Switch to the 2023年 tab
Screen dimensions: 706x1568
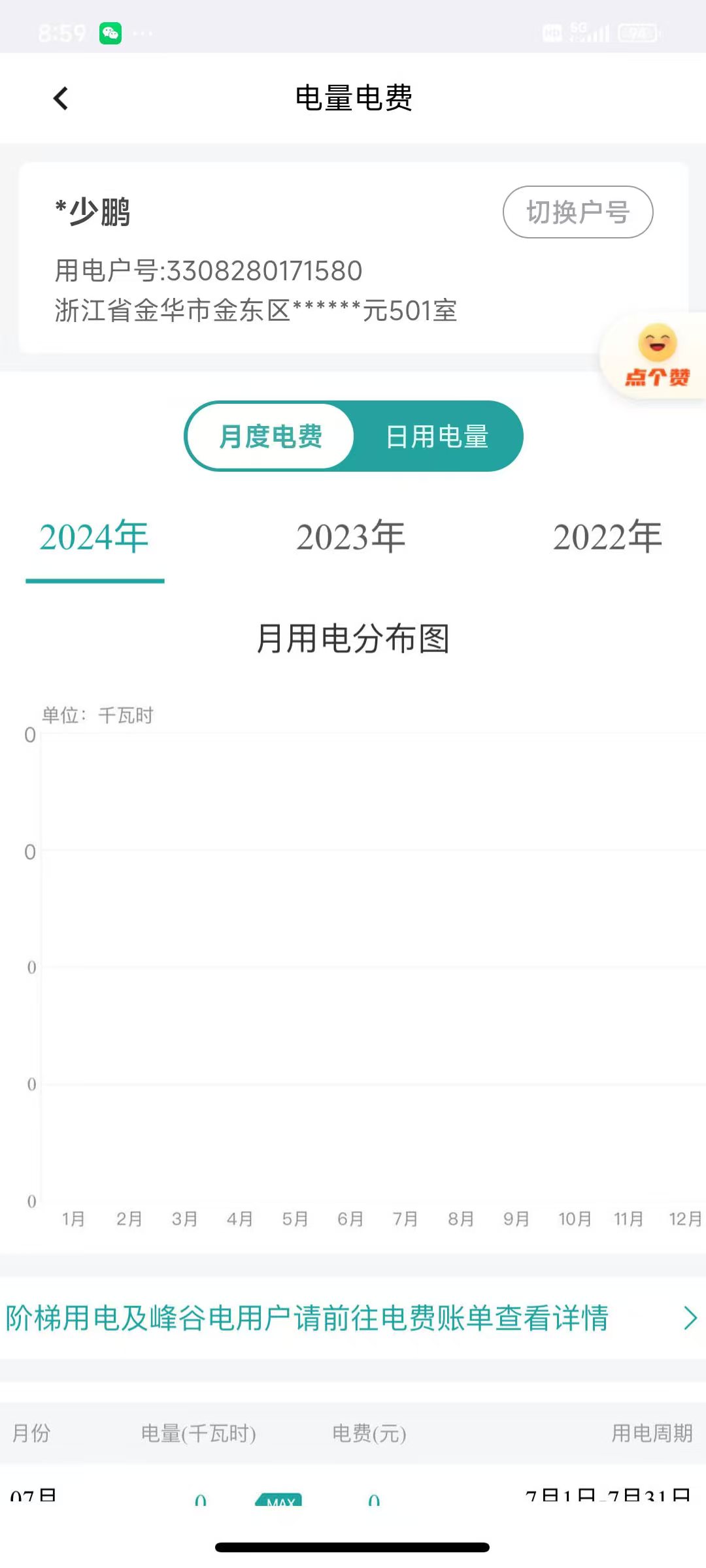tap(351, 538)
